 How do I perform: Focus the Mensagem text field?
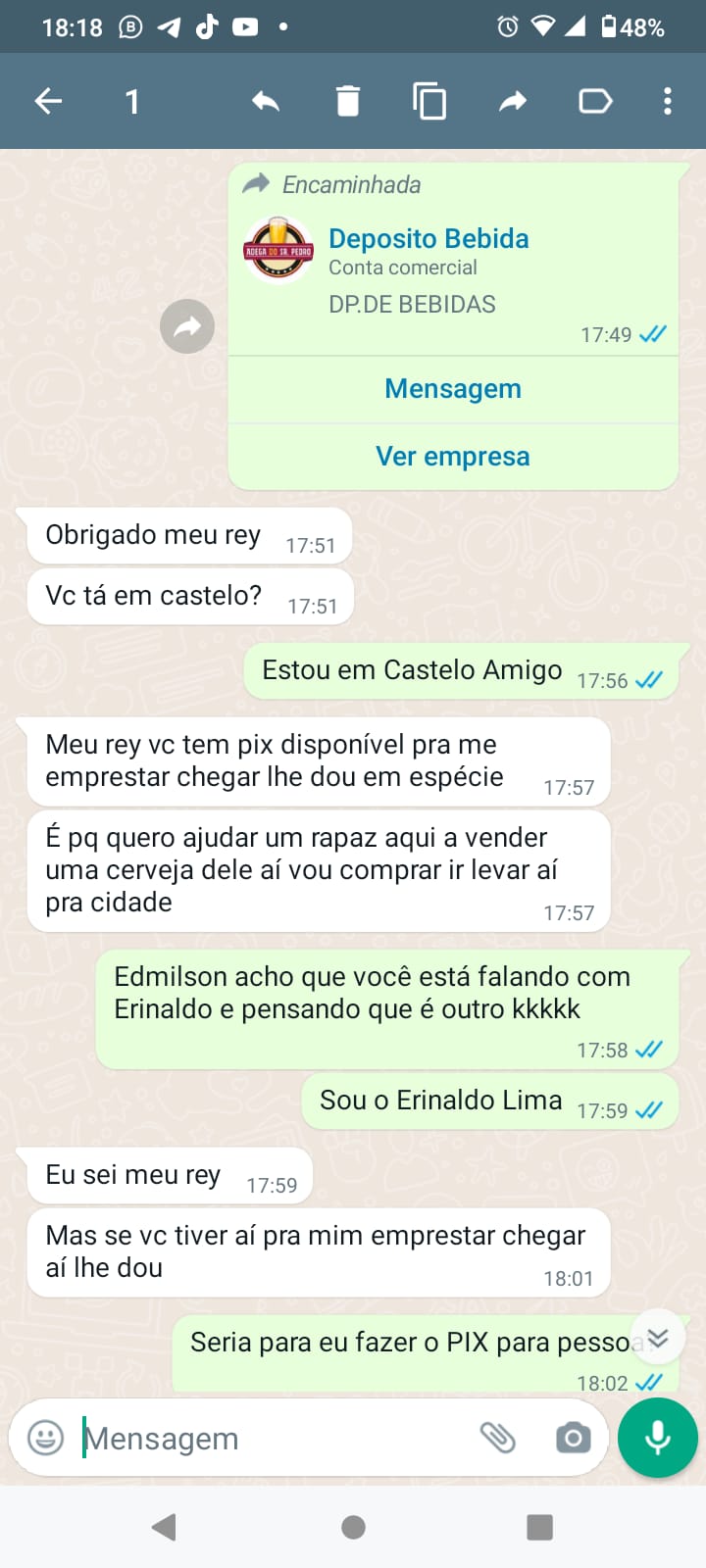(x=275, y=1438)
